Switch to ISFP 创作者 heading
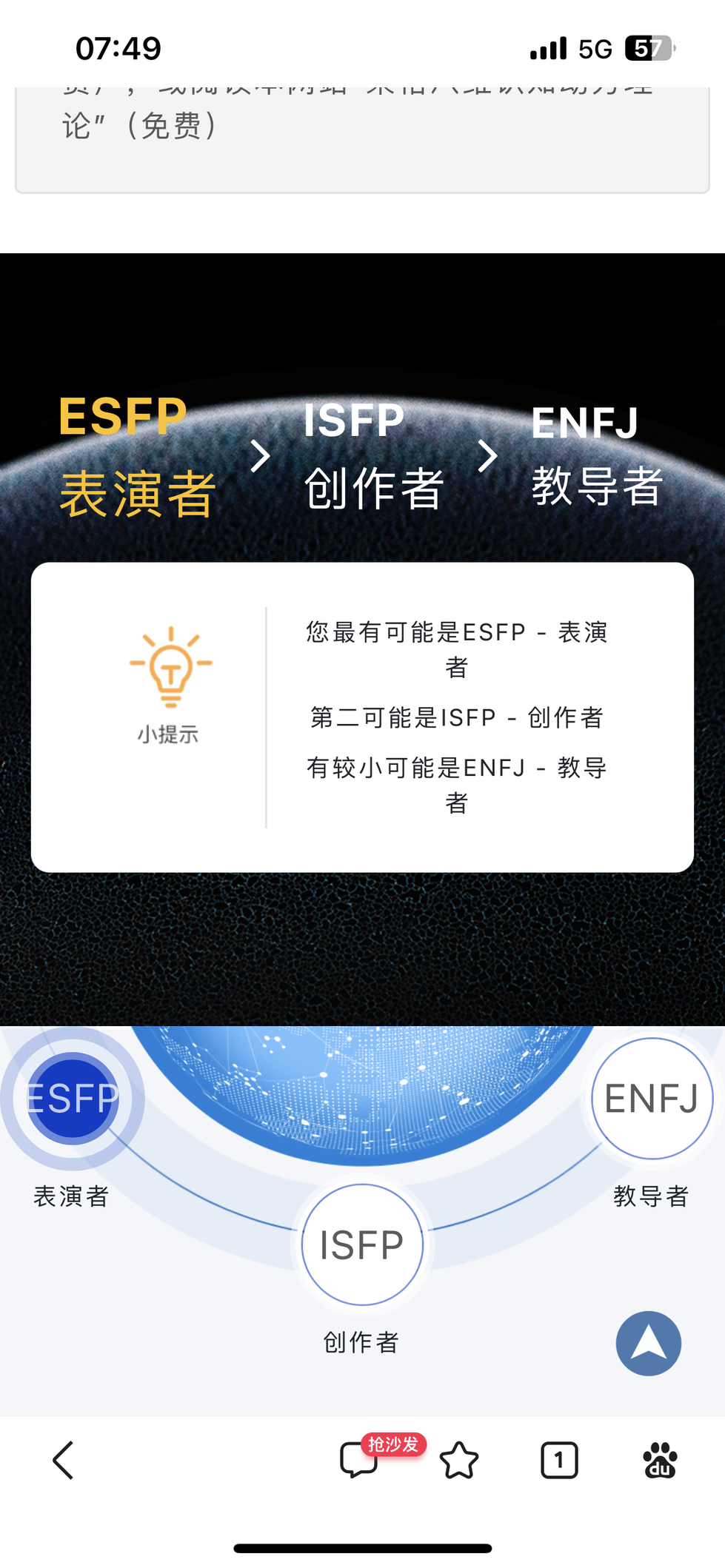This screenshot has width=725, height=1568. (372, 455)
